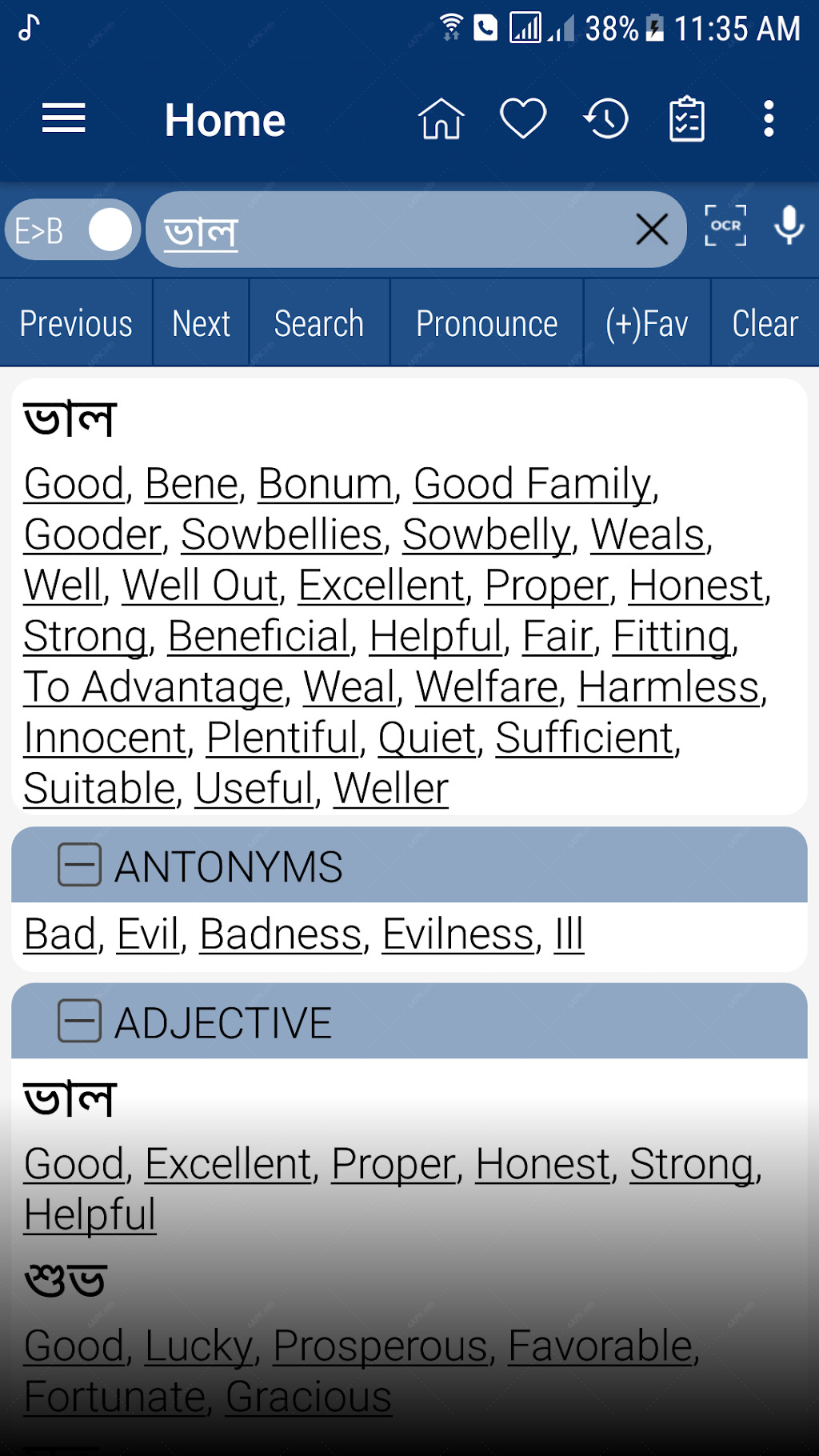
Task: Go to the home icon
Action: pos(441,119)
